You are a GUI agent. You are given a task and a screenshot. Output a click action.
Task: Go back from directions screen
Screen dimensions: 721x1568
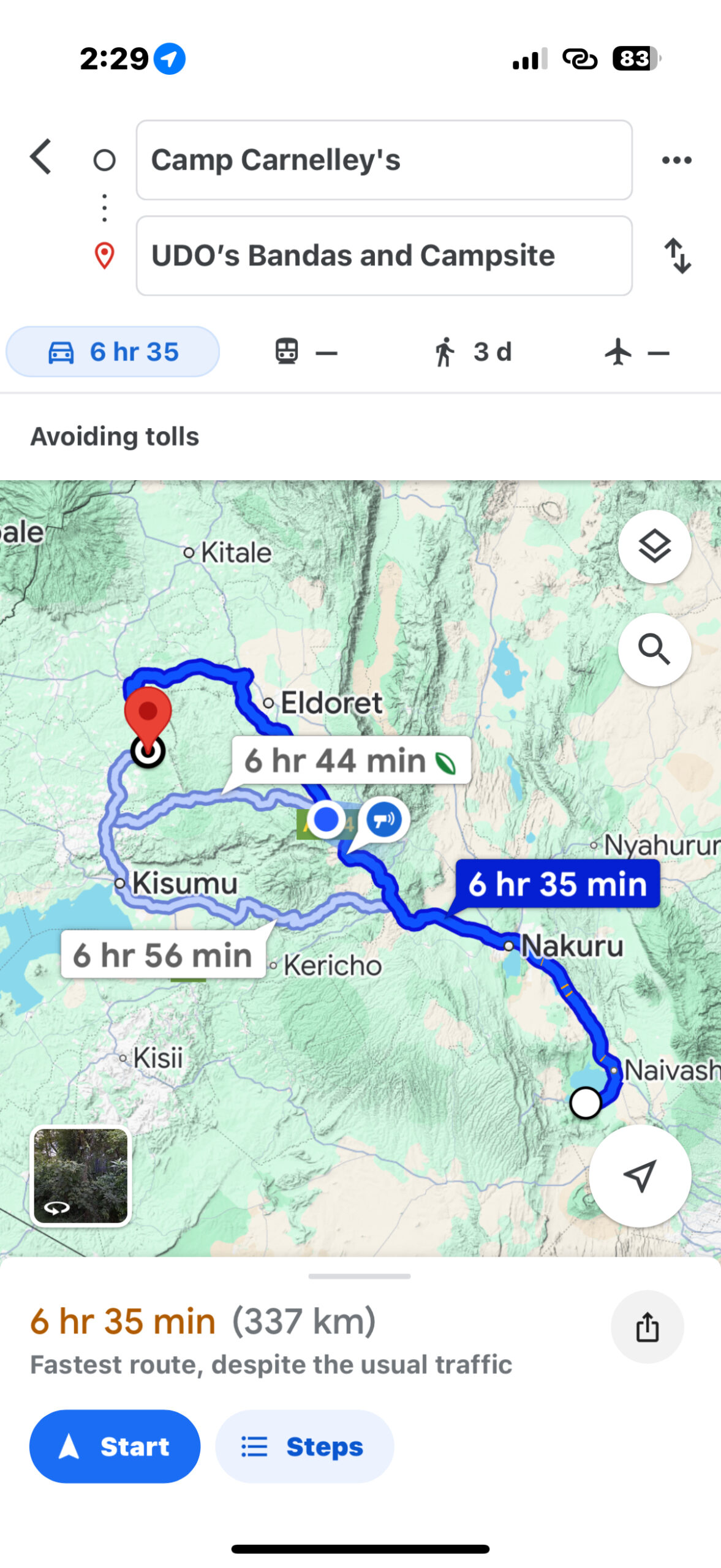[41, 157]
